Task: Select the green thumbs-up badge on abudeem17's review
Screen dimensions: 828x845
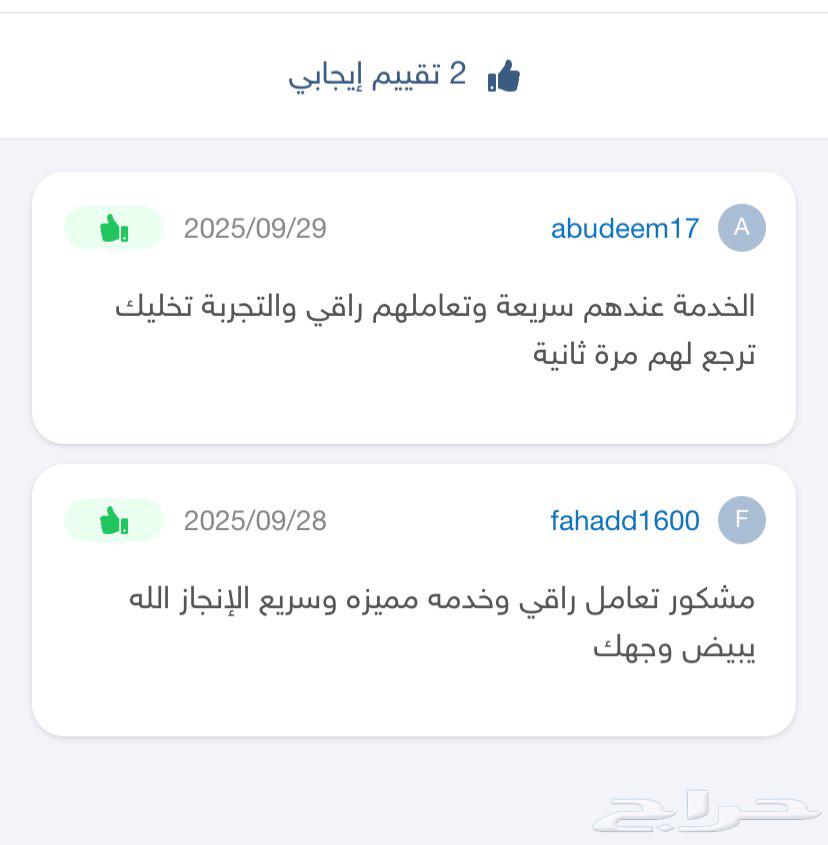Action: [113, 228]
